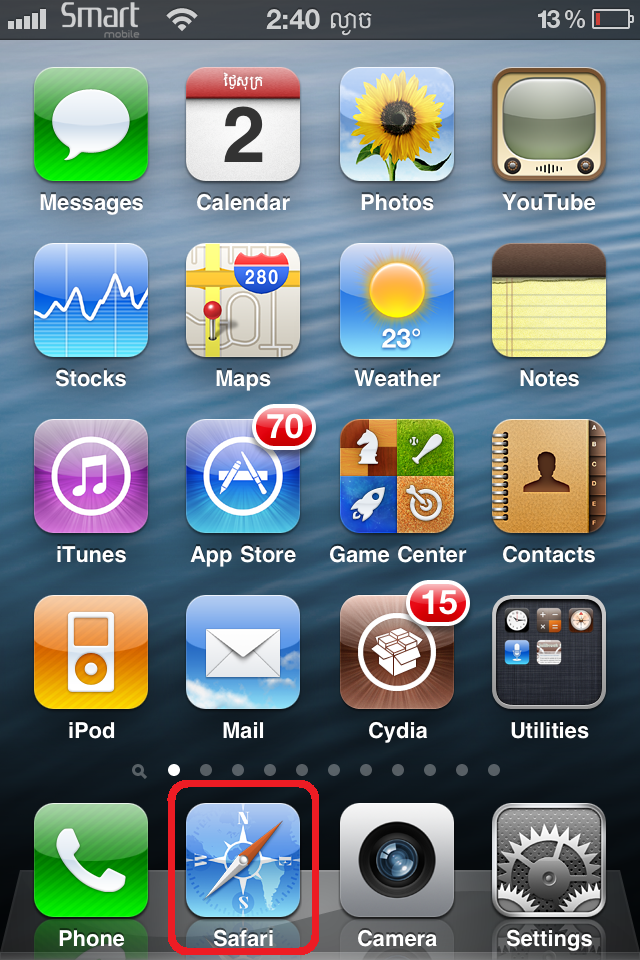Open the App Store with 70 updates
640x960 pixels.
tap(243, 476)
